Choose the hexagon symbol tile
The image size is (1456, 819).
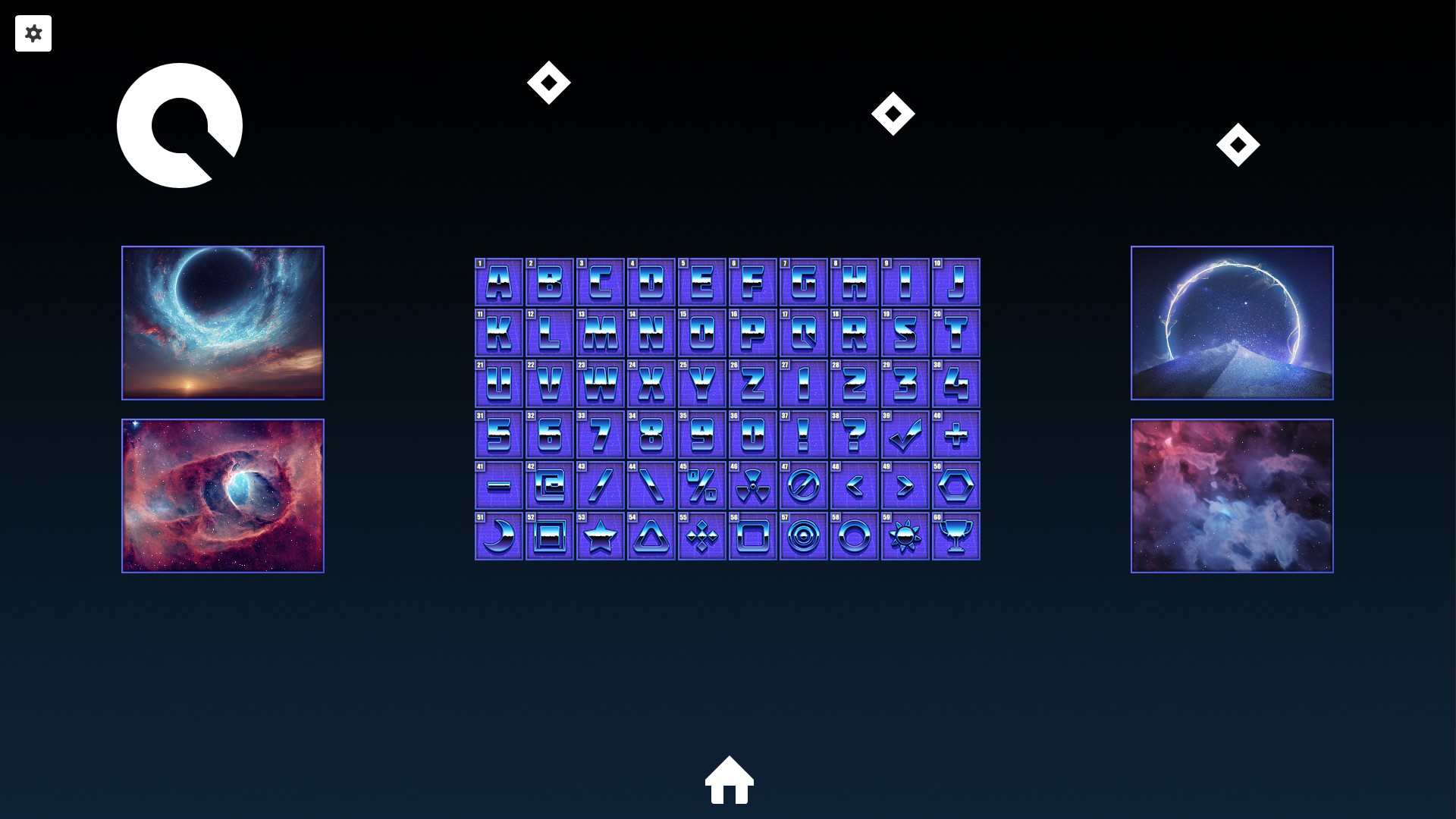click(x=956, y=486)
